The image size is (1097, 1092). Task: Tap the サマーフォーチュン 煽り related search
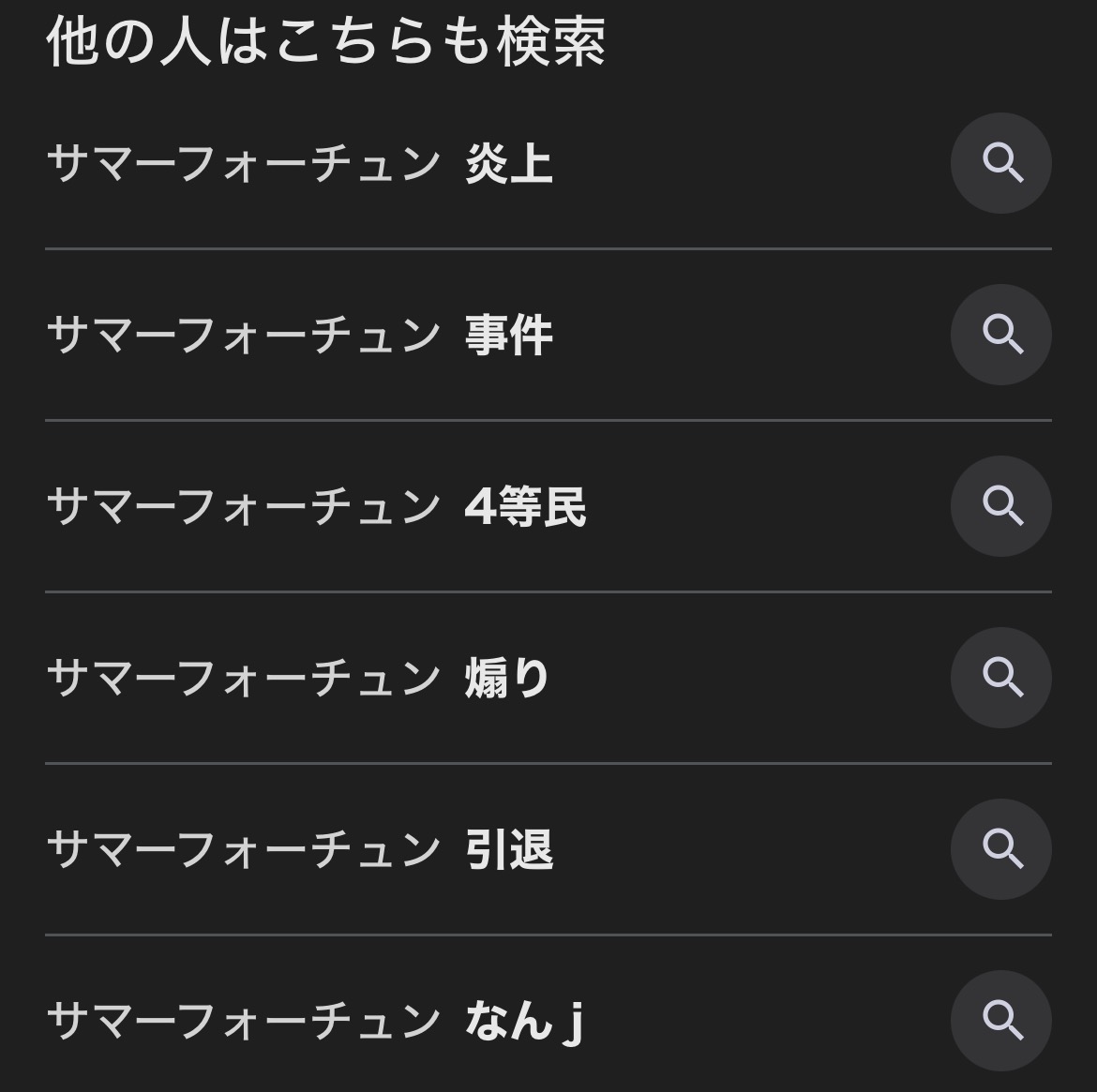coord(298,678)
